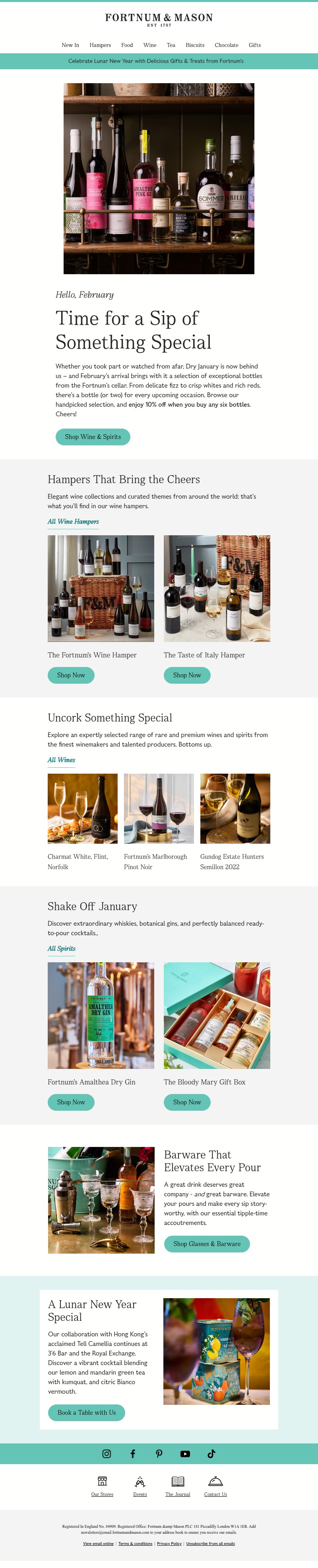Open the All Wine Hampers link
The width and height of the screenshot is (318, 1568).
(73, 522)
